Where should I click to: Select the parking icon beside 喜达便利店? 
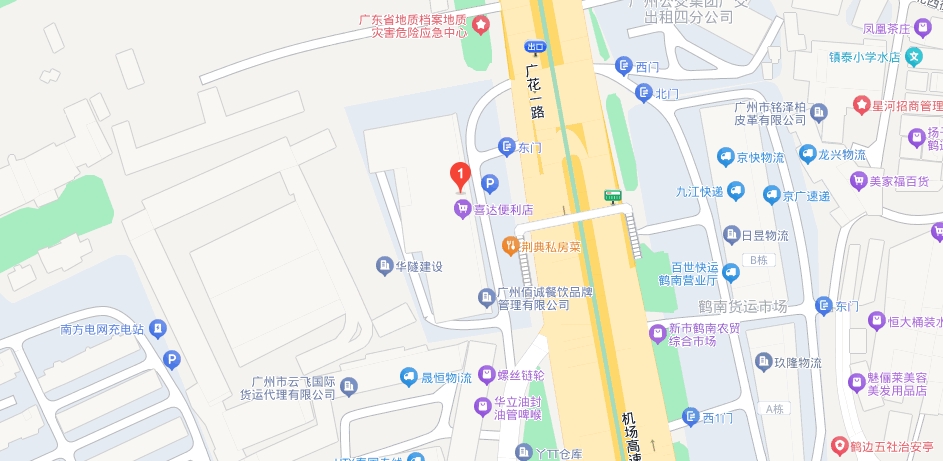tap(490, 183)
